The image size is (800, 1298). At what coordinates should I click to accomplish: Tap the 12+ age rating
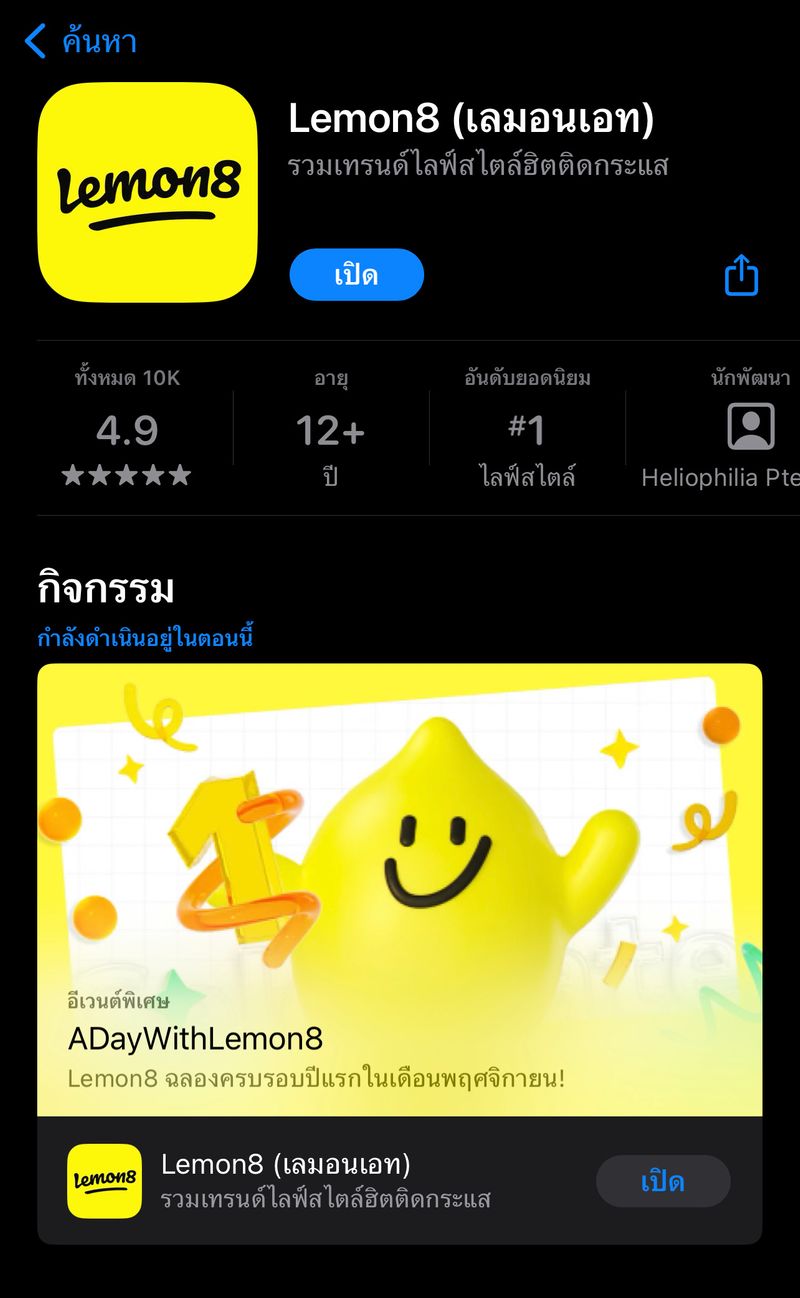[x=331, y=428]
